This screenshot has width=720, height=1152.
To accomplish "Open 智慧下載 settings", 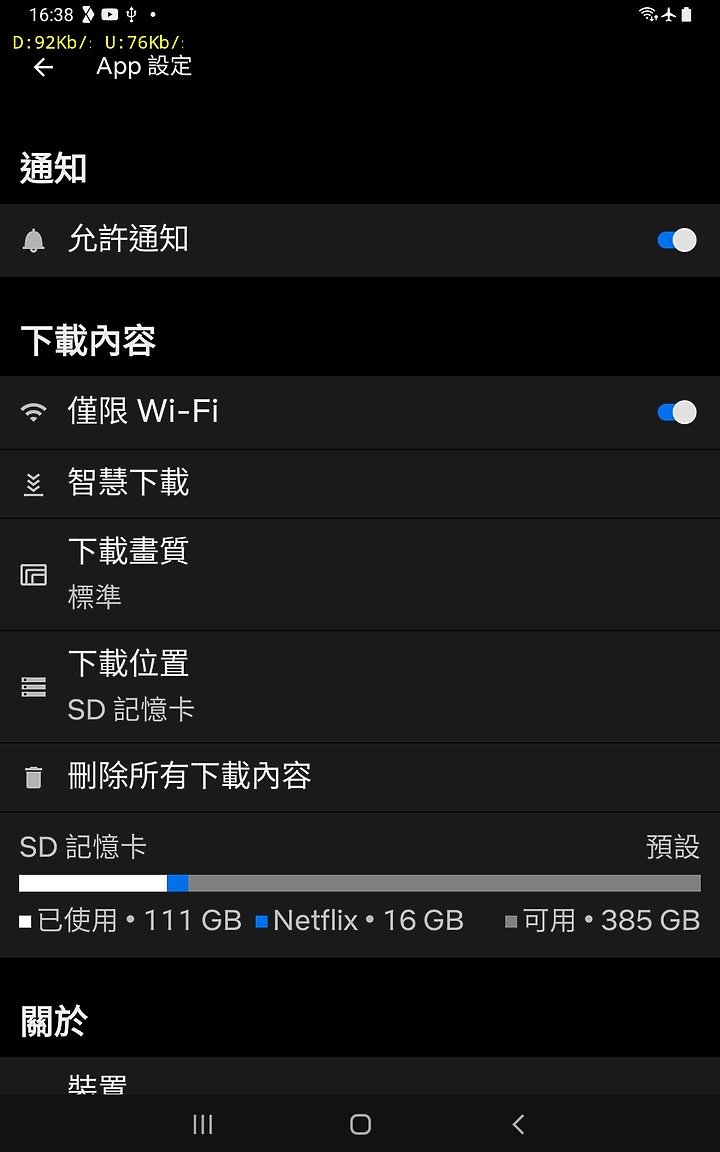I will pyautogui.click(x=360, y=483).
